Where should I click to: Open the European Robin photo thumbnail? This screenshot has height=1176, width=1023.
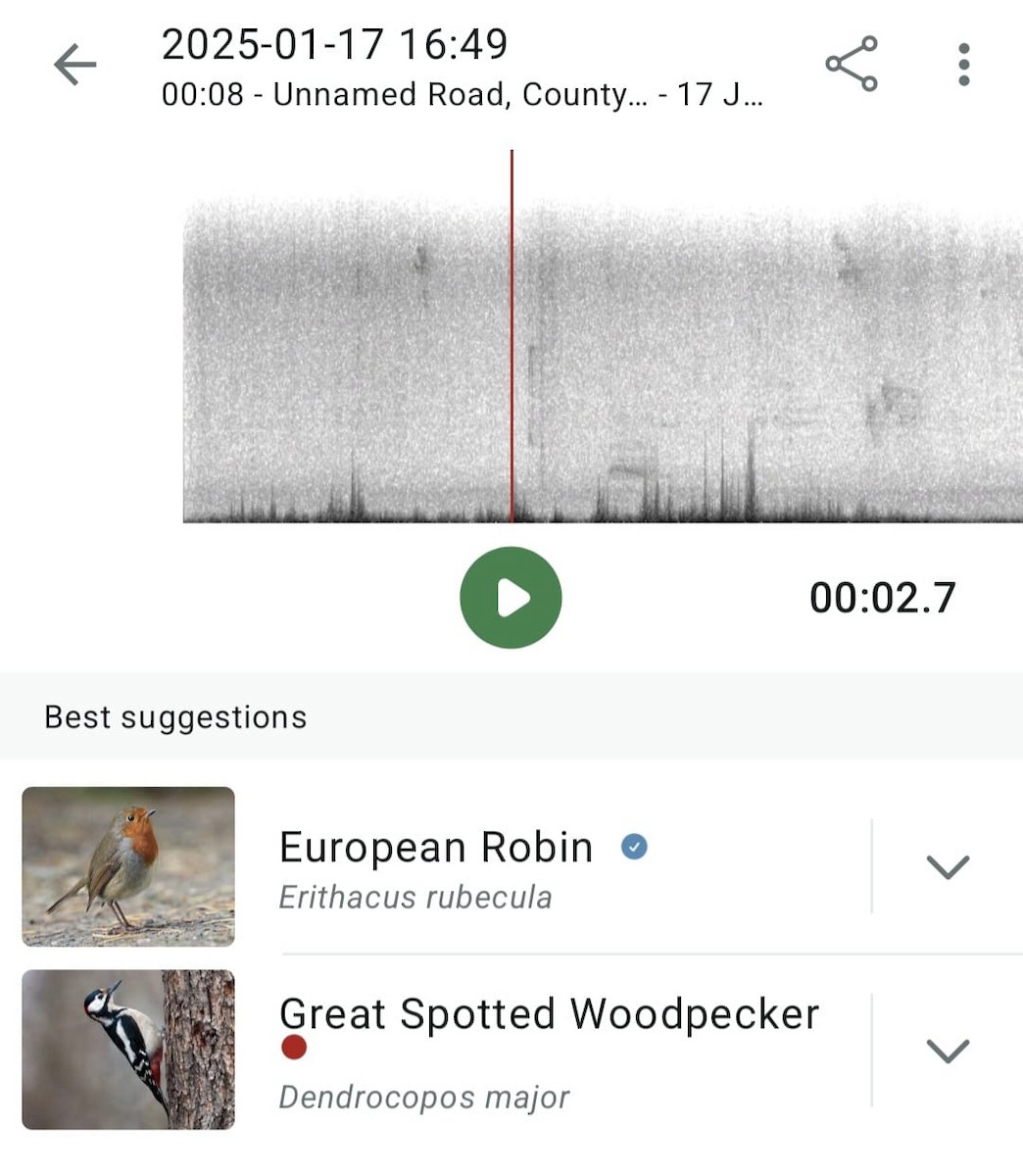(x=128, y=865)
